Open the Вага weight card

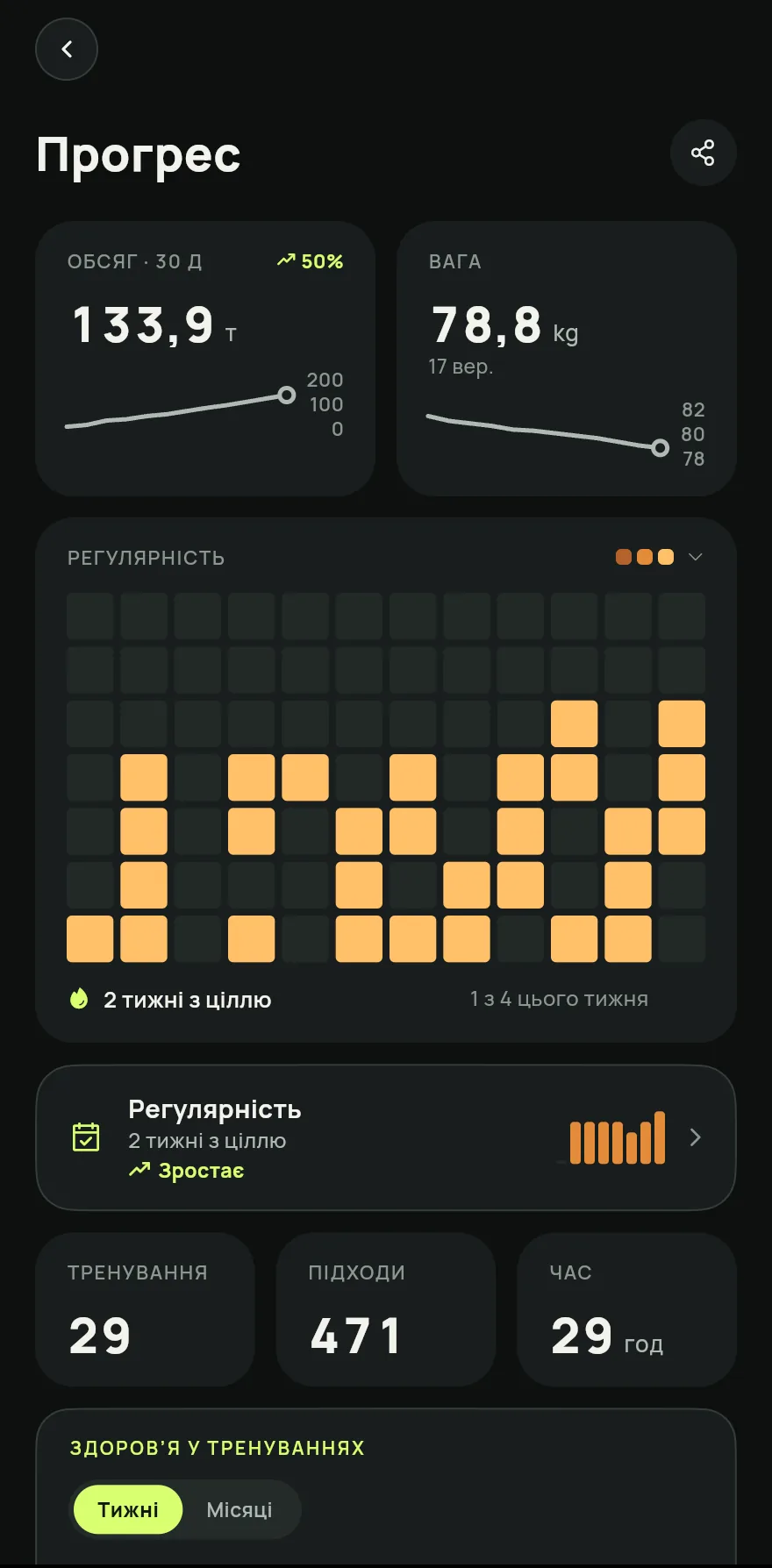click(x=566, y=359)
